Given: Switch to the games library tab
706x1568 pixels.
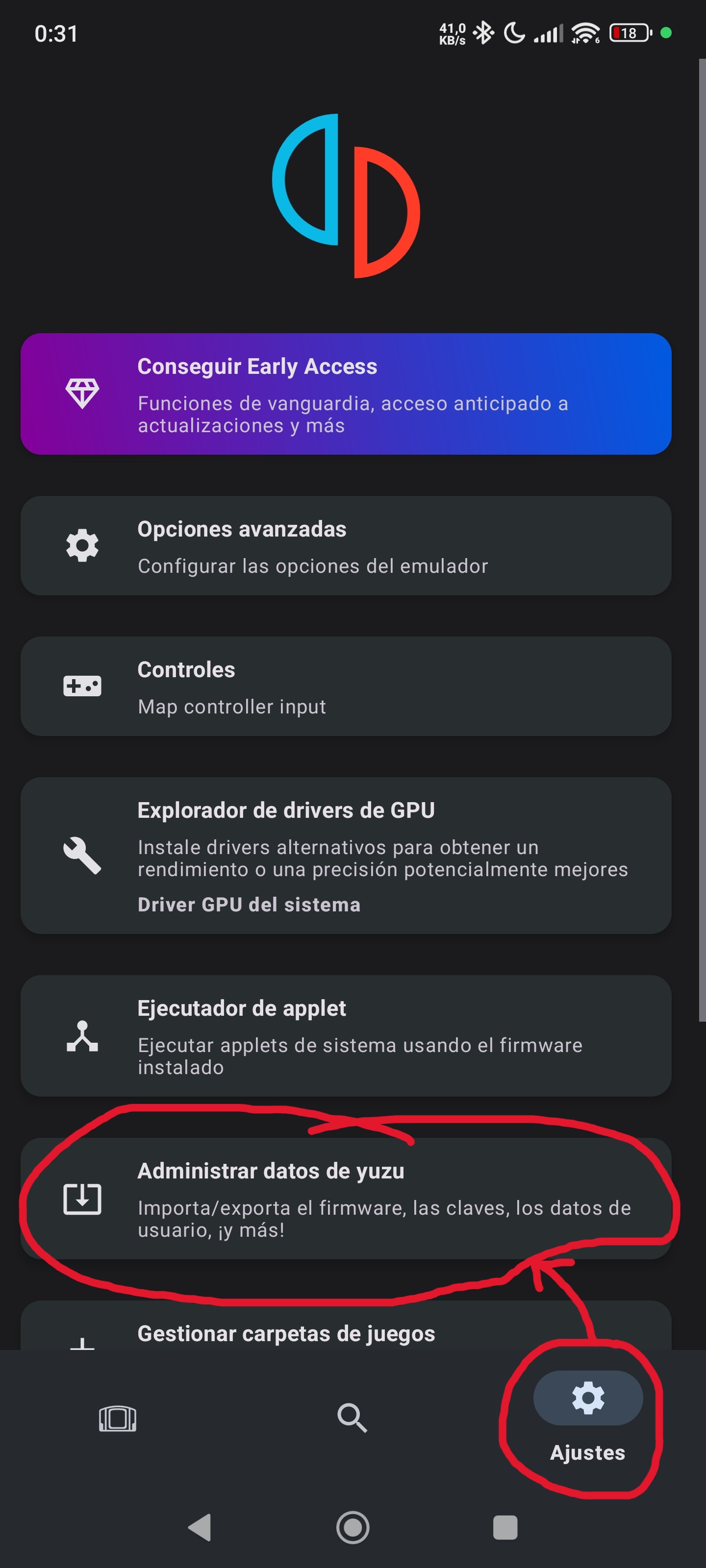Looking at the screenshot, I should (x=118, y=1418).
